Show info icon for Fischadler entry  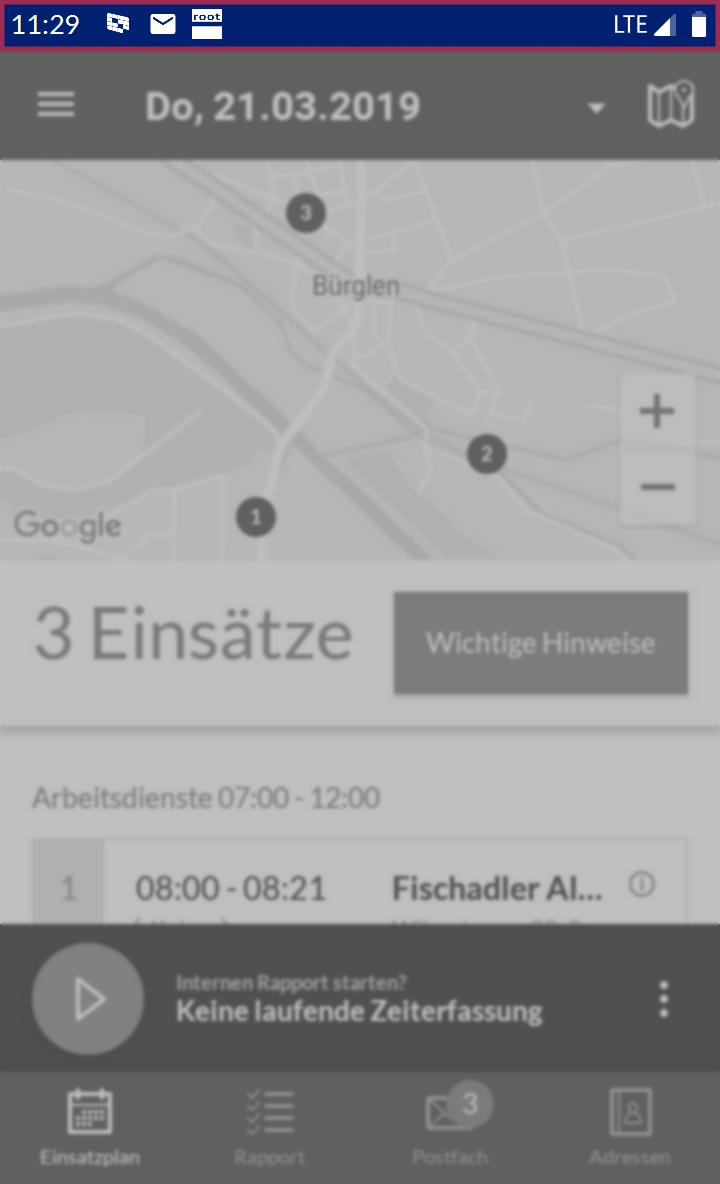click(x=642, y=883)
